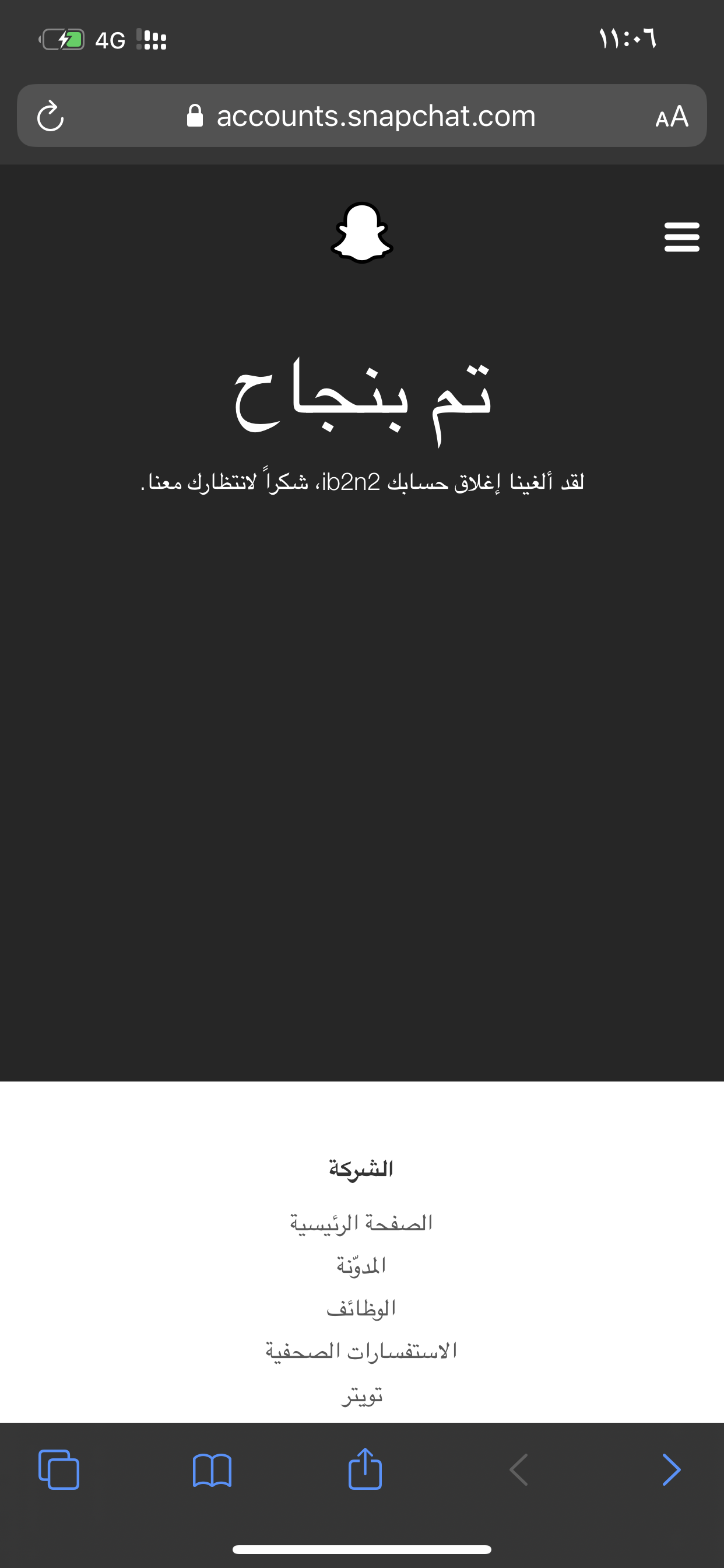Go forward to next page
The width and height of the screenshot is (724, 1568).
pos(671,1470)
